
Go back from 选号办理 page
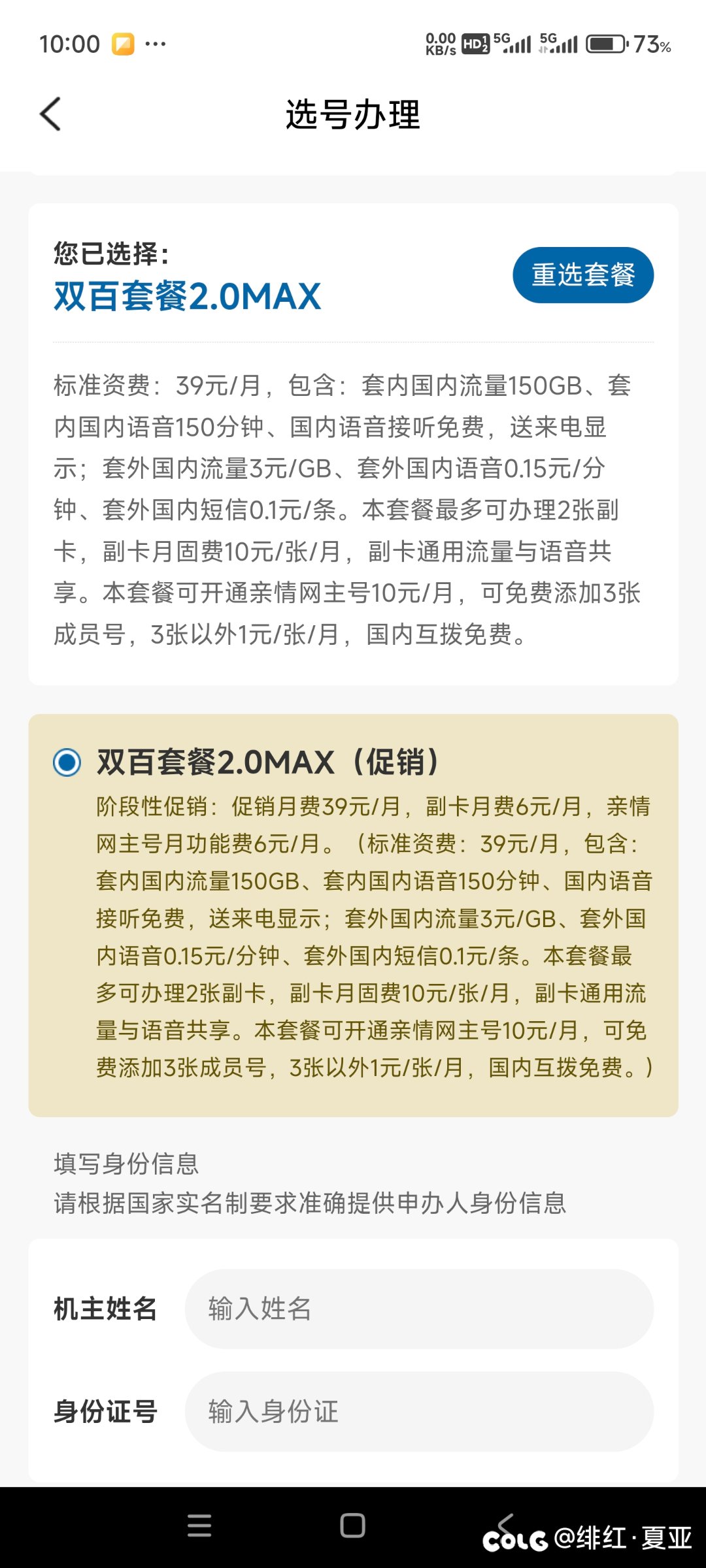tap(50, 114)
